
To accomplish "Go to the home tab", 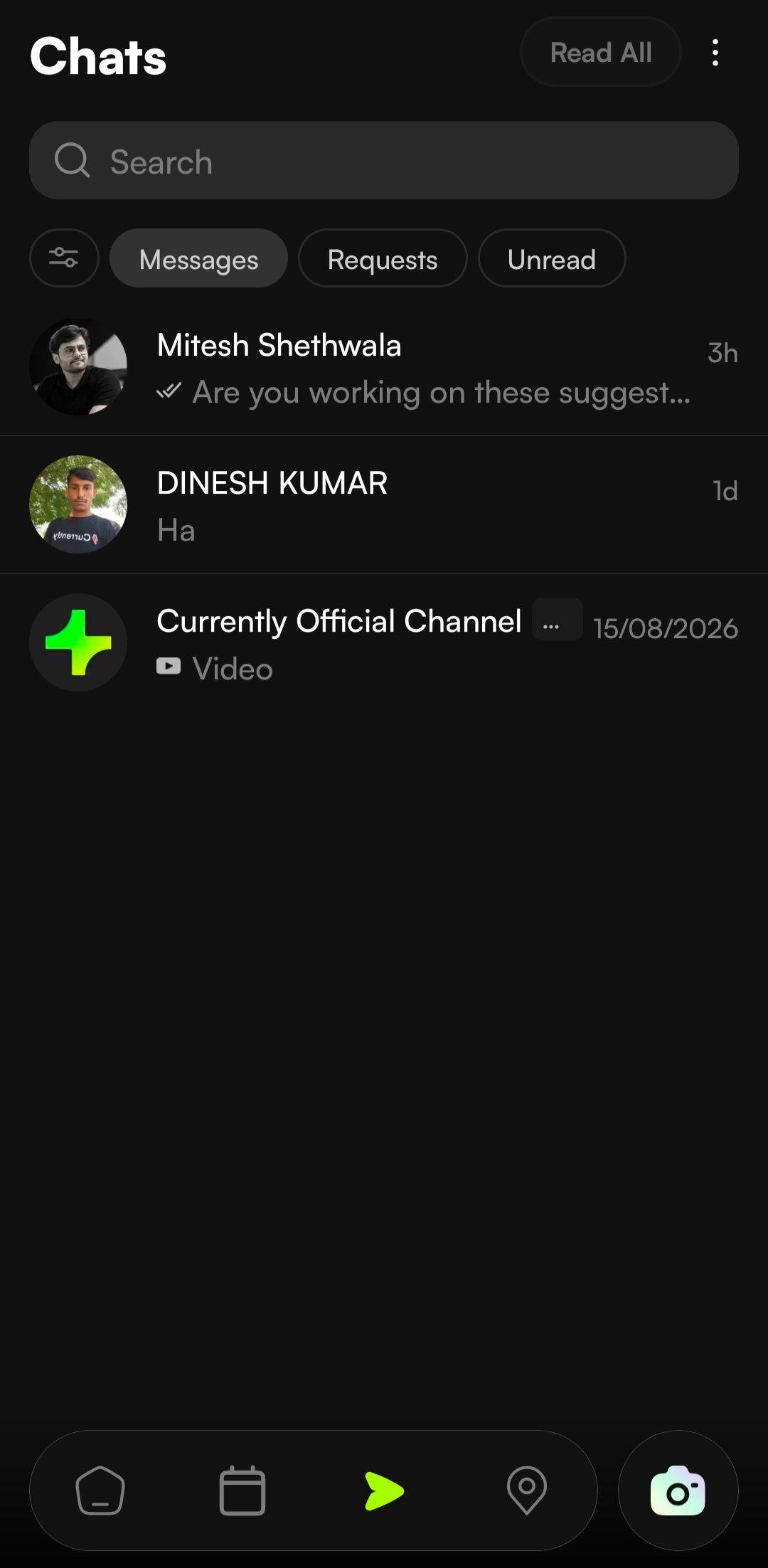I will [100, 1490].
